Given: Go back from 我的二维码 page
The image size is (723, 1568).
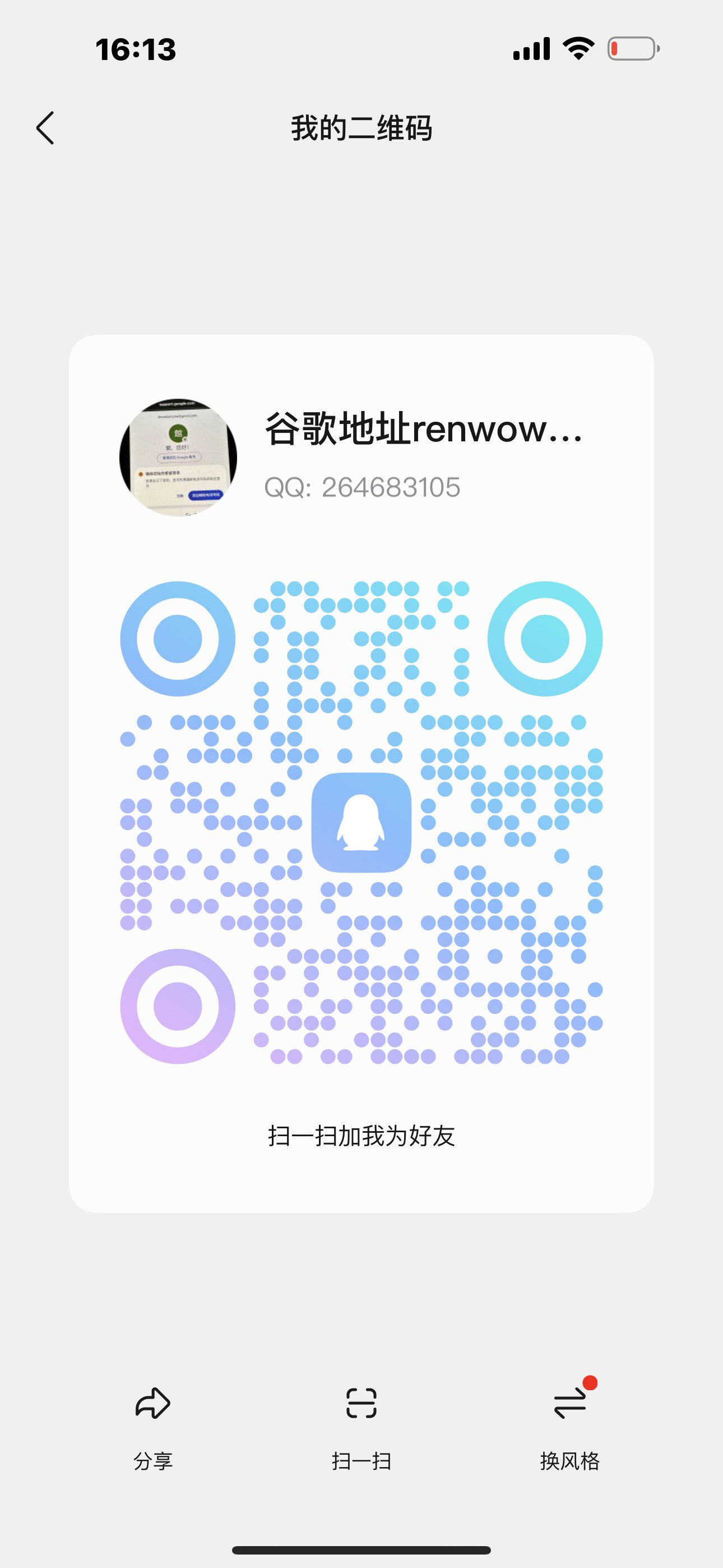Looking at the screenshot, I should 45,128.
